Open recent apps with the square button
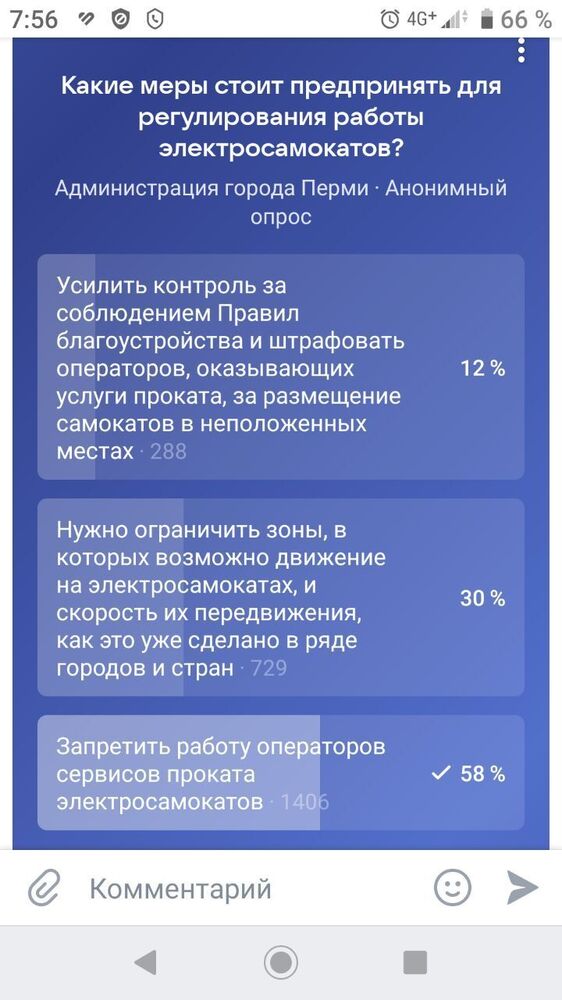 tap(415, 962)
